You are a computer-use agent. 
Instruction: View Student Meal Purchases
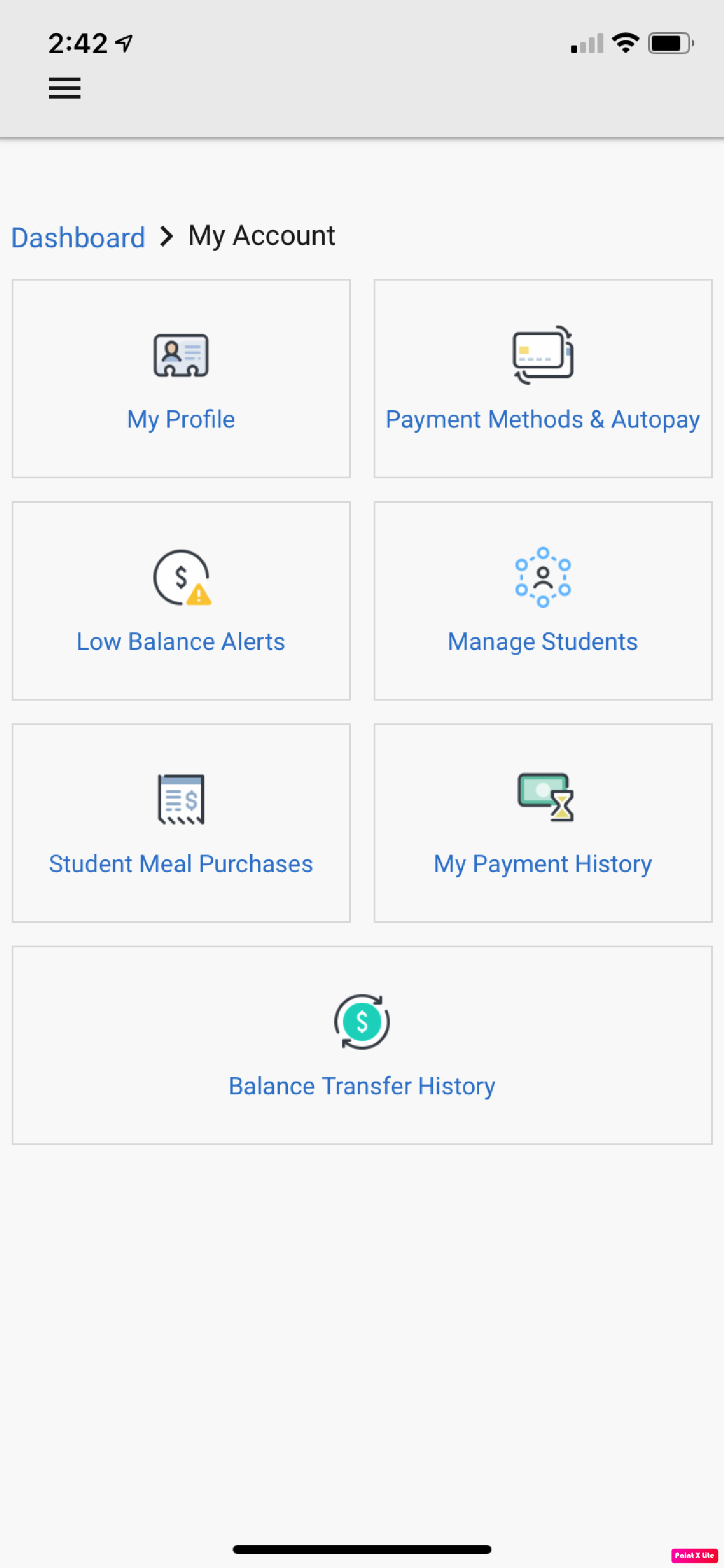point(181,823)
